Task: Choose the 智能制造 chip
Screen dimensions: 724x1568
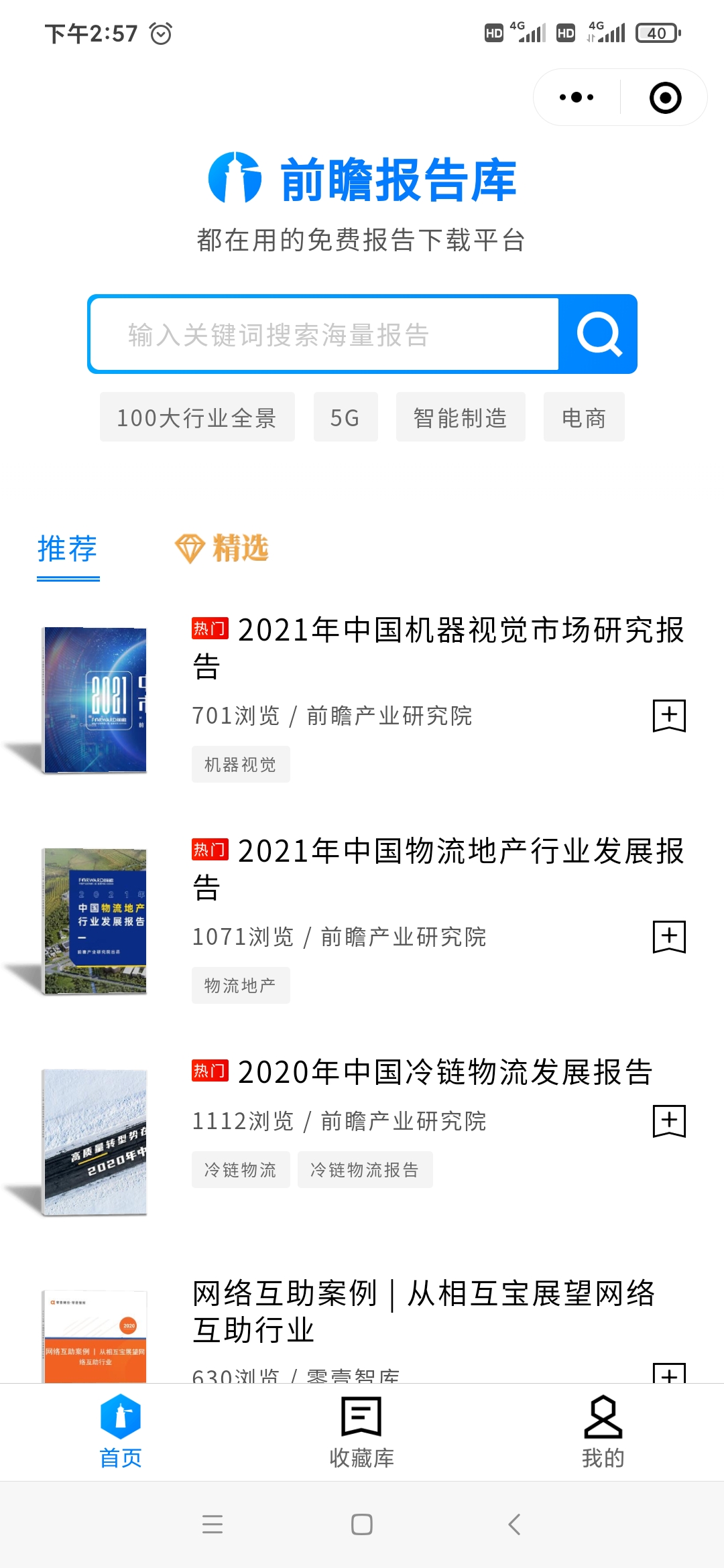Action: [x=461, y=417]
